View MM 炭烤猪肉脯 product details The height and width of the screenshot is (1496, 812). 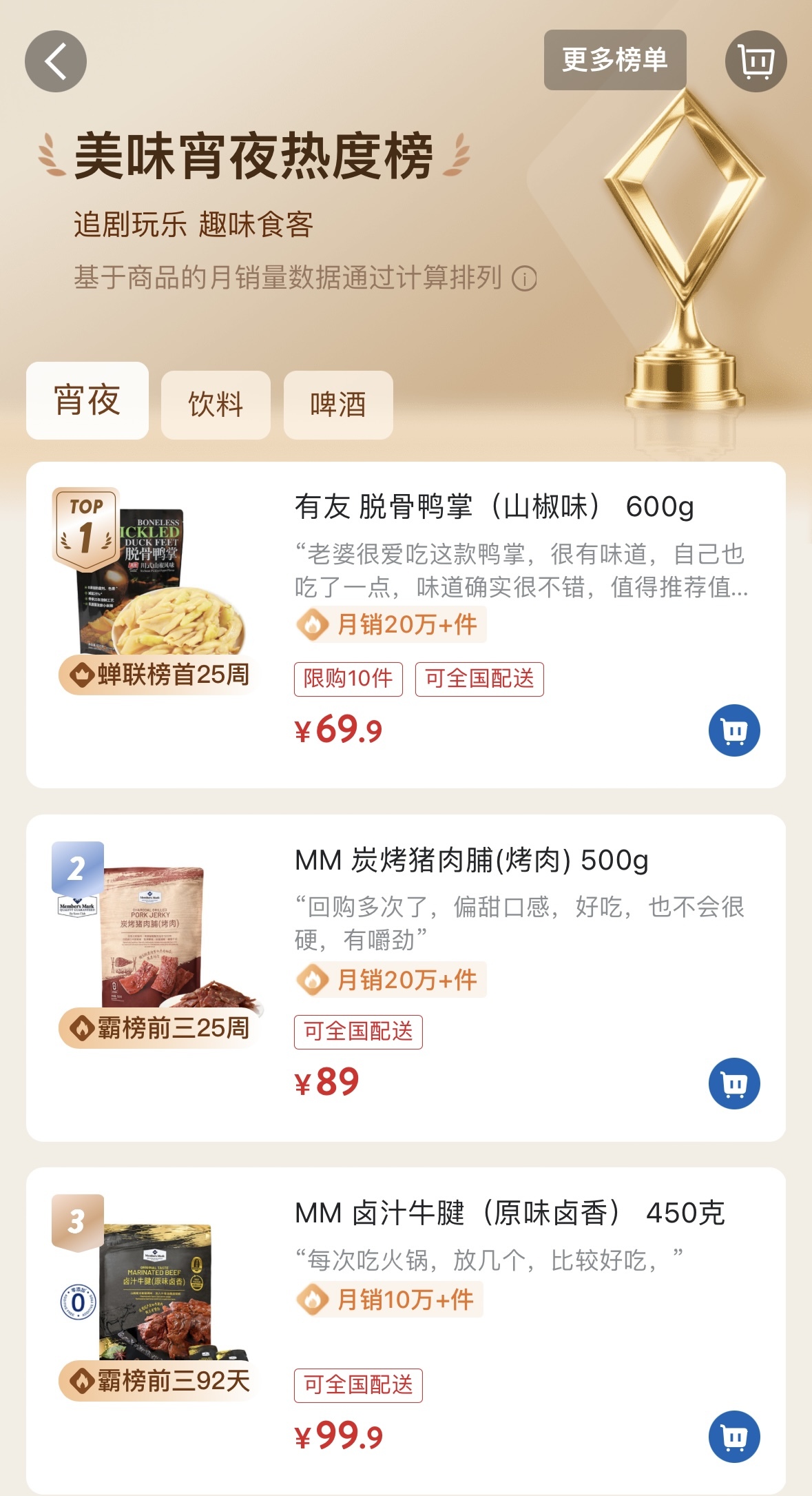471,861
